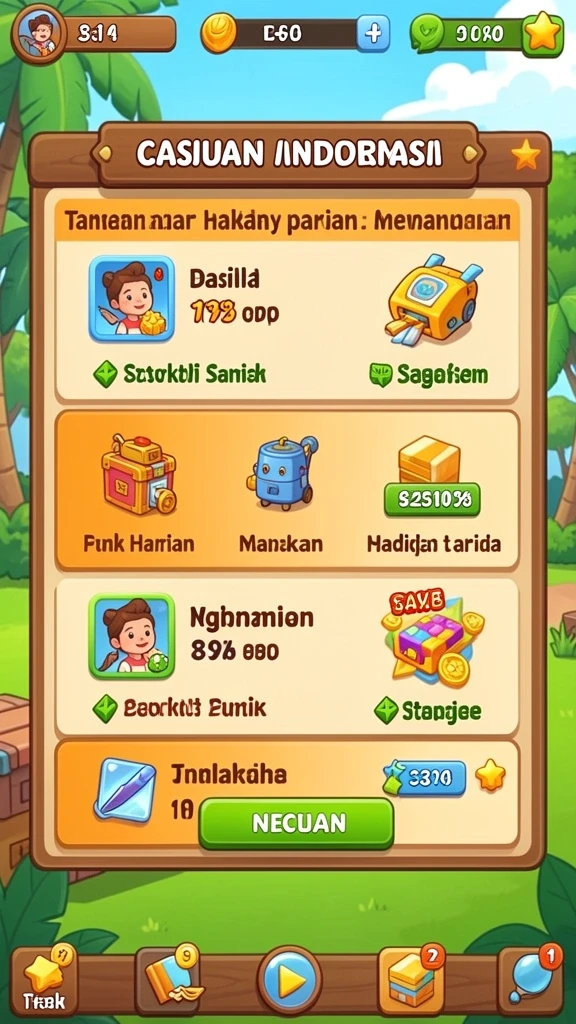
Task: Tap the green S2S10% box button
Action: point(432,500)
